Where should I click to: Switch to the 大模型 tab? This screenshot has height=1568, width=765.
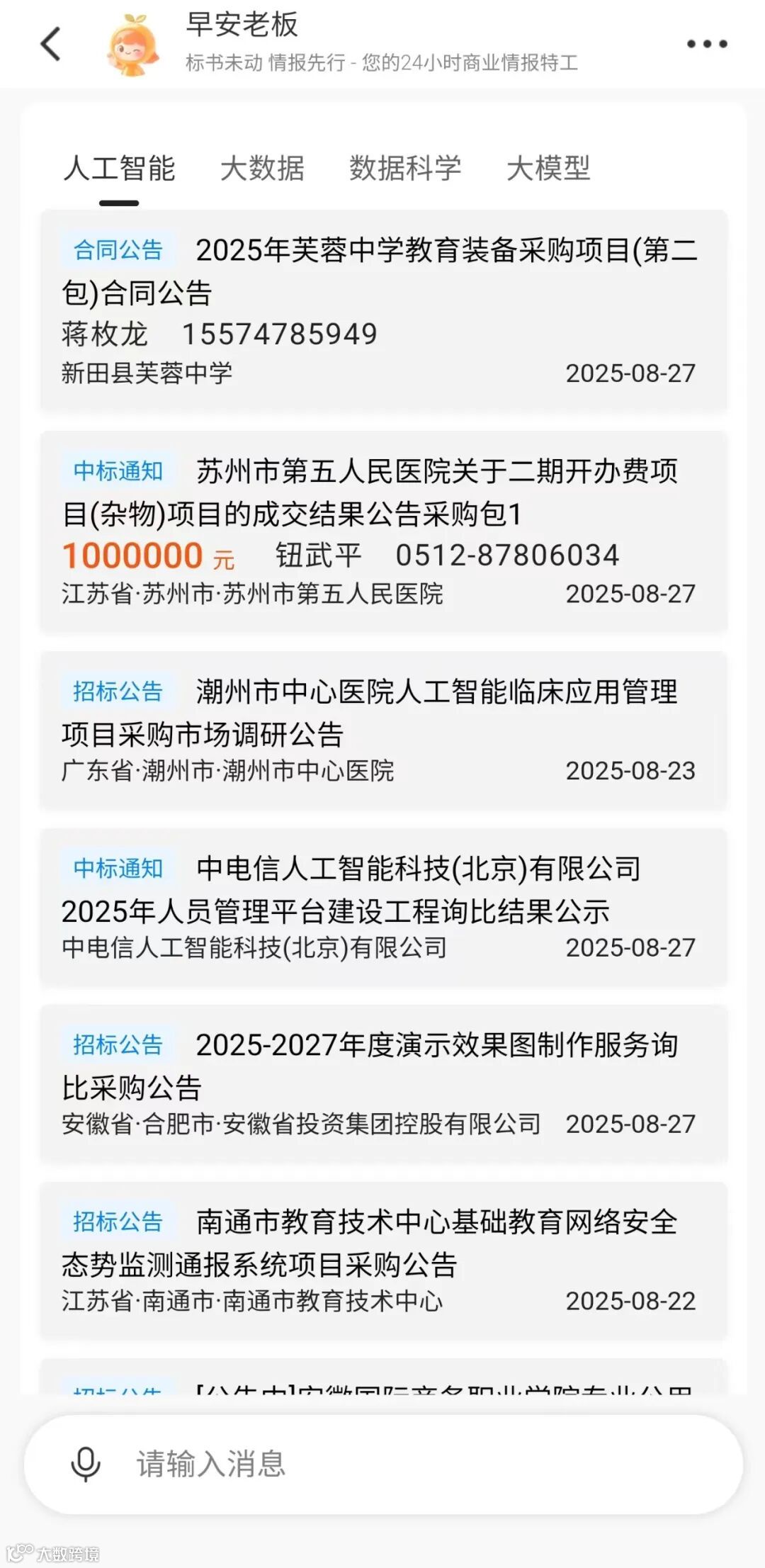[548, 169]
